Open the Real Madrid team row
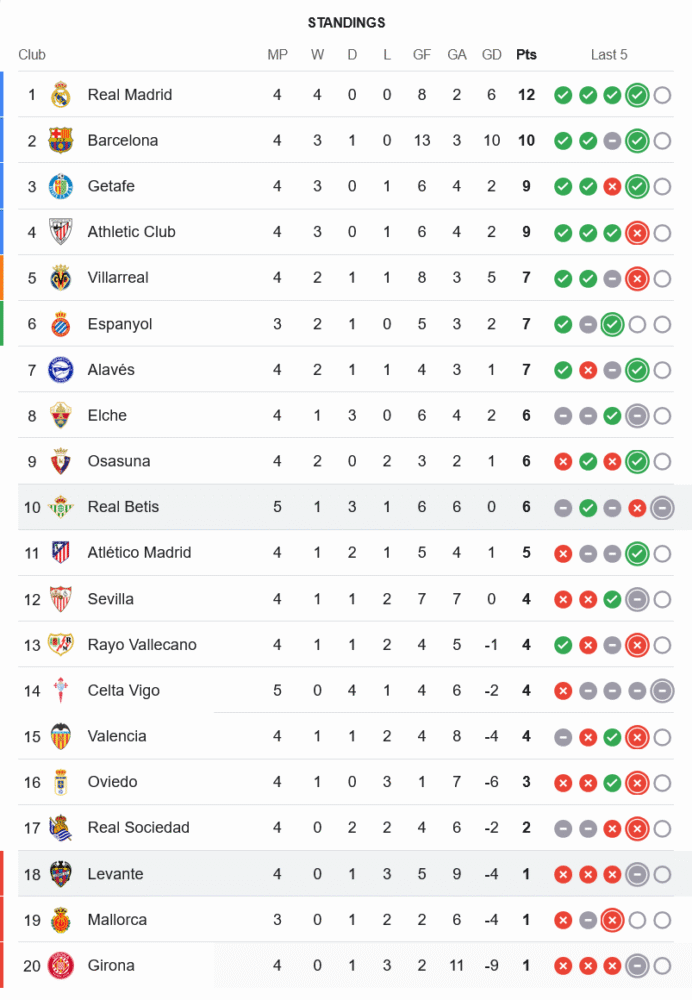The image size is (692, 1000). click(x=130, y=95)
